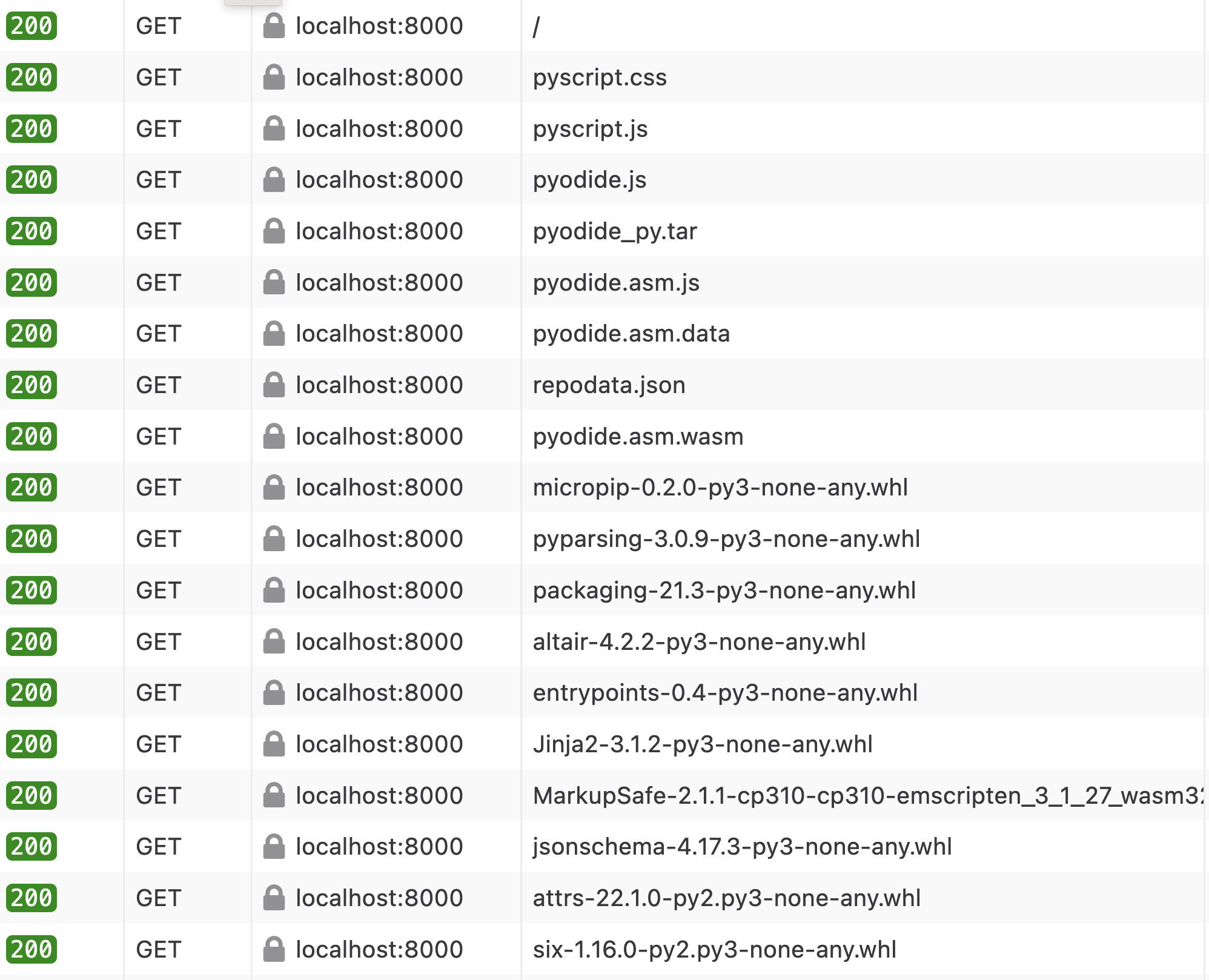Open the jsonschema-4.17.3 wheel request

(742, 847)
